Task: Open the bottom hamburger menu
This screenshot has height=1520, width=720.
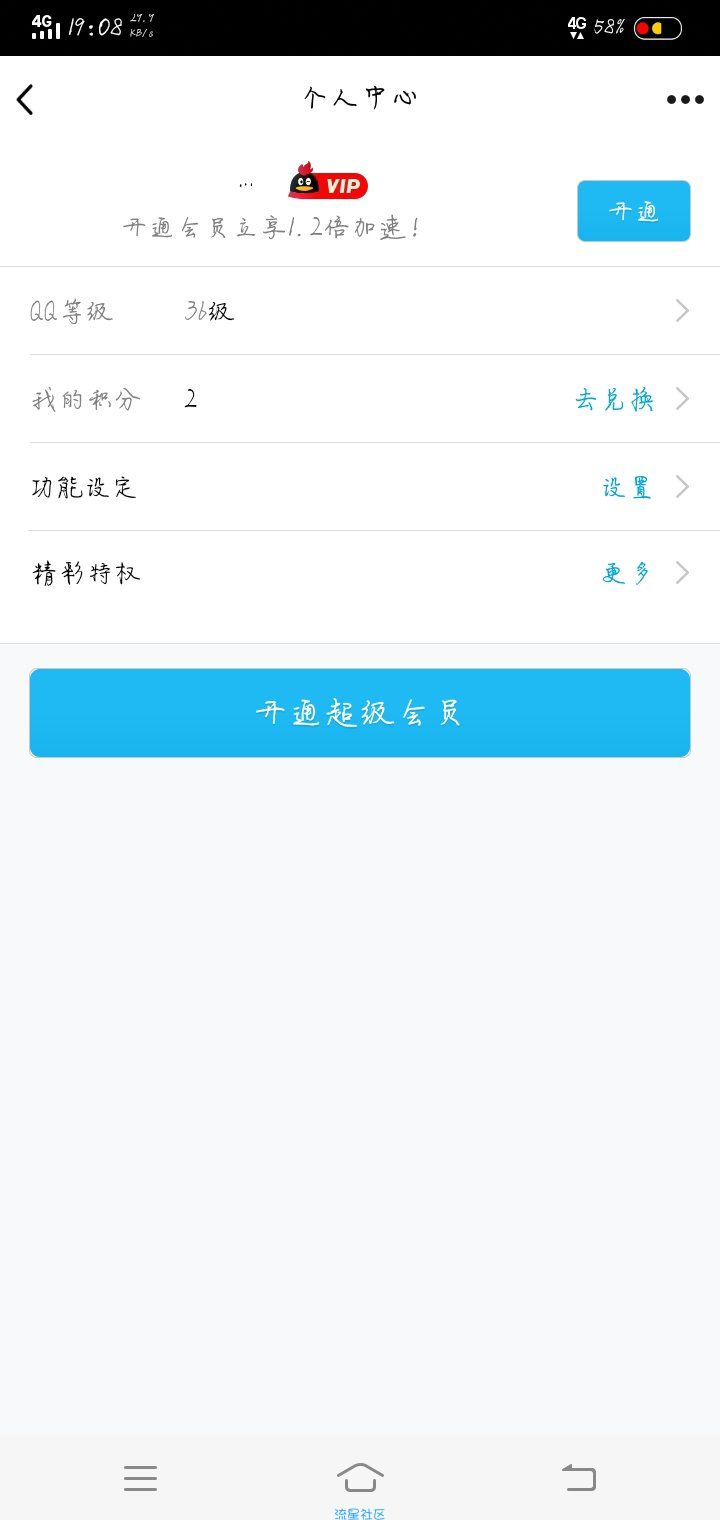Action: (140, 1478)
